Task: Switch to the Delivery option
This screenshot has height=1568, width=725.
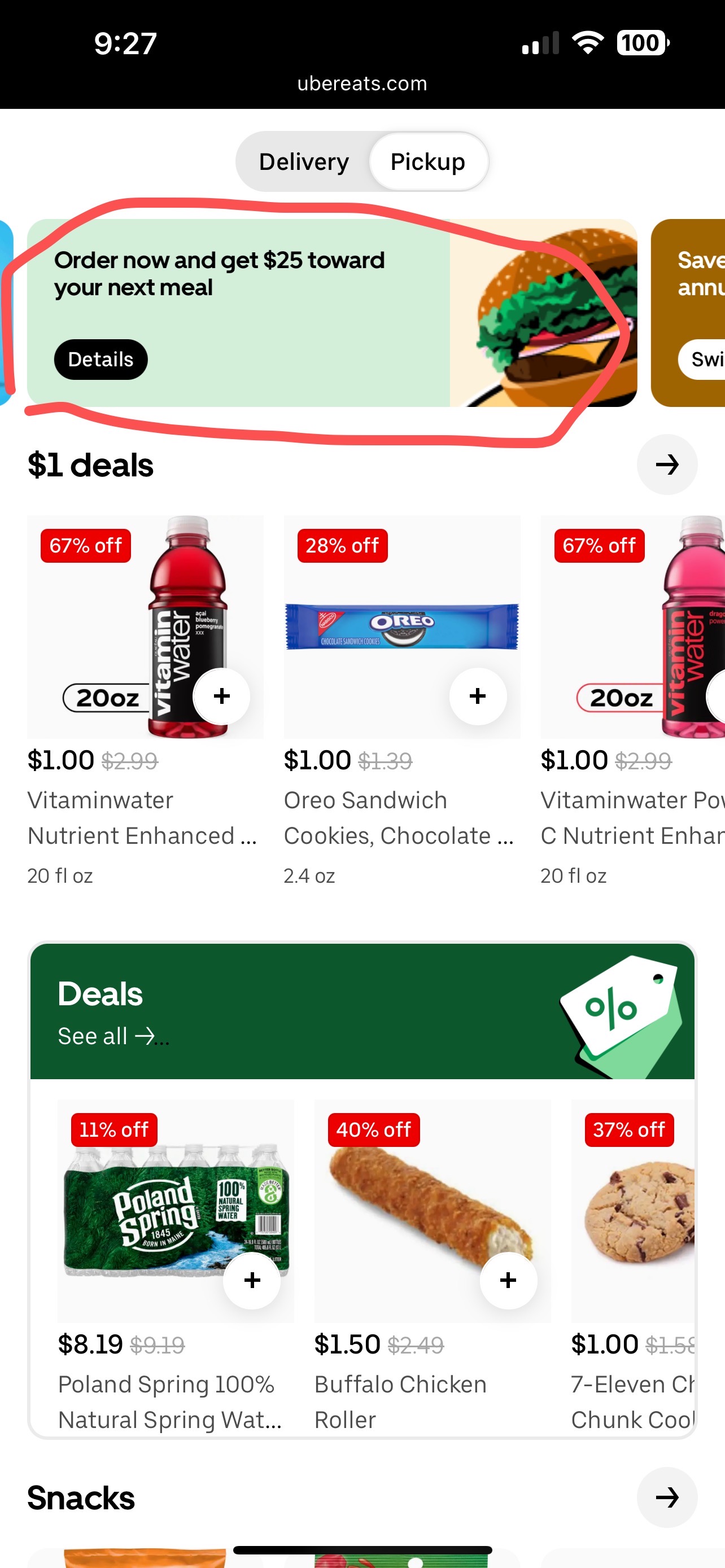Action: tap(303, 162)
